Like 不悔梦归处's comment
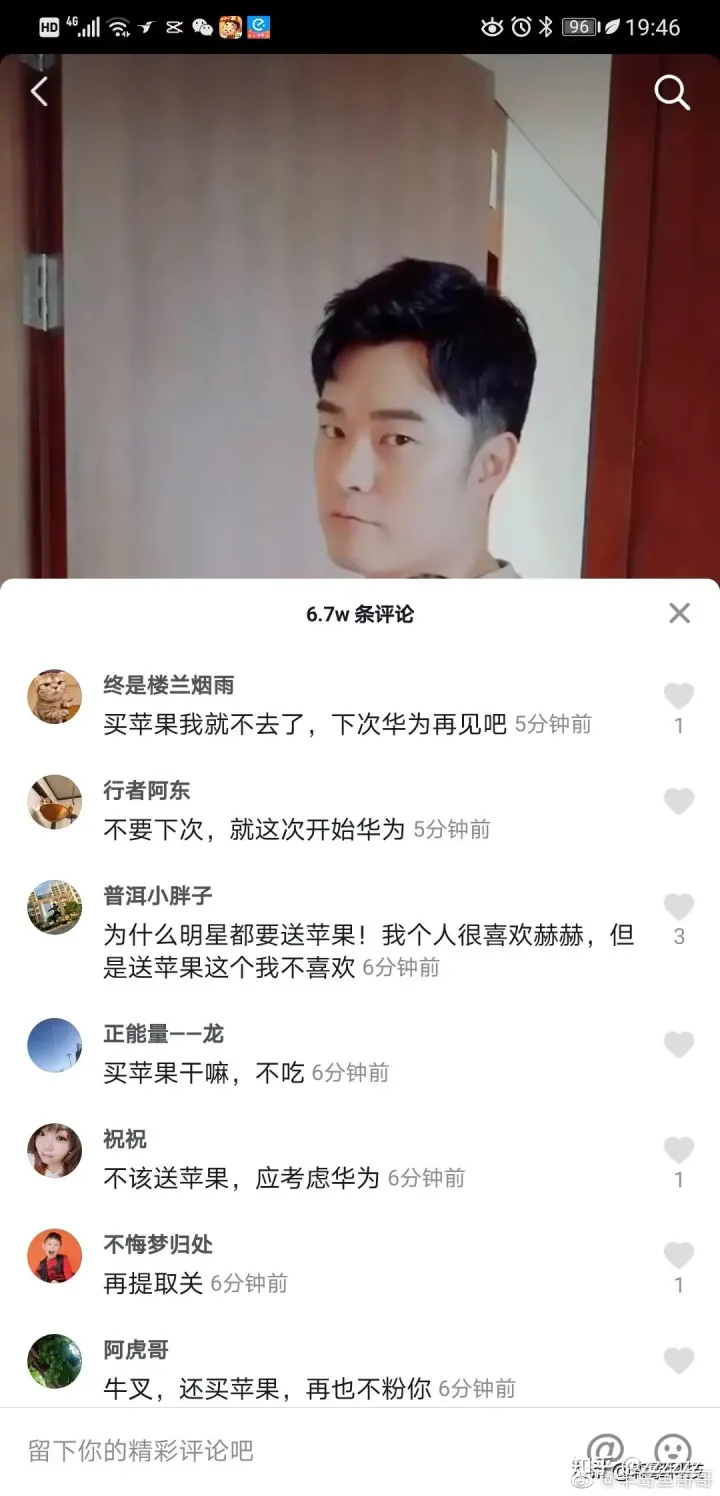Viewport: 720px width, 1496px height. tap(679, 1256)
